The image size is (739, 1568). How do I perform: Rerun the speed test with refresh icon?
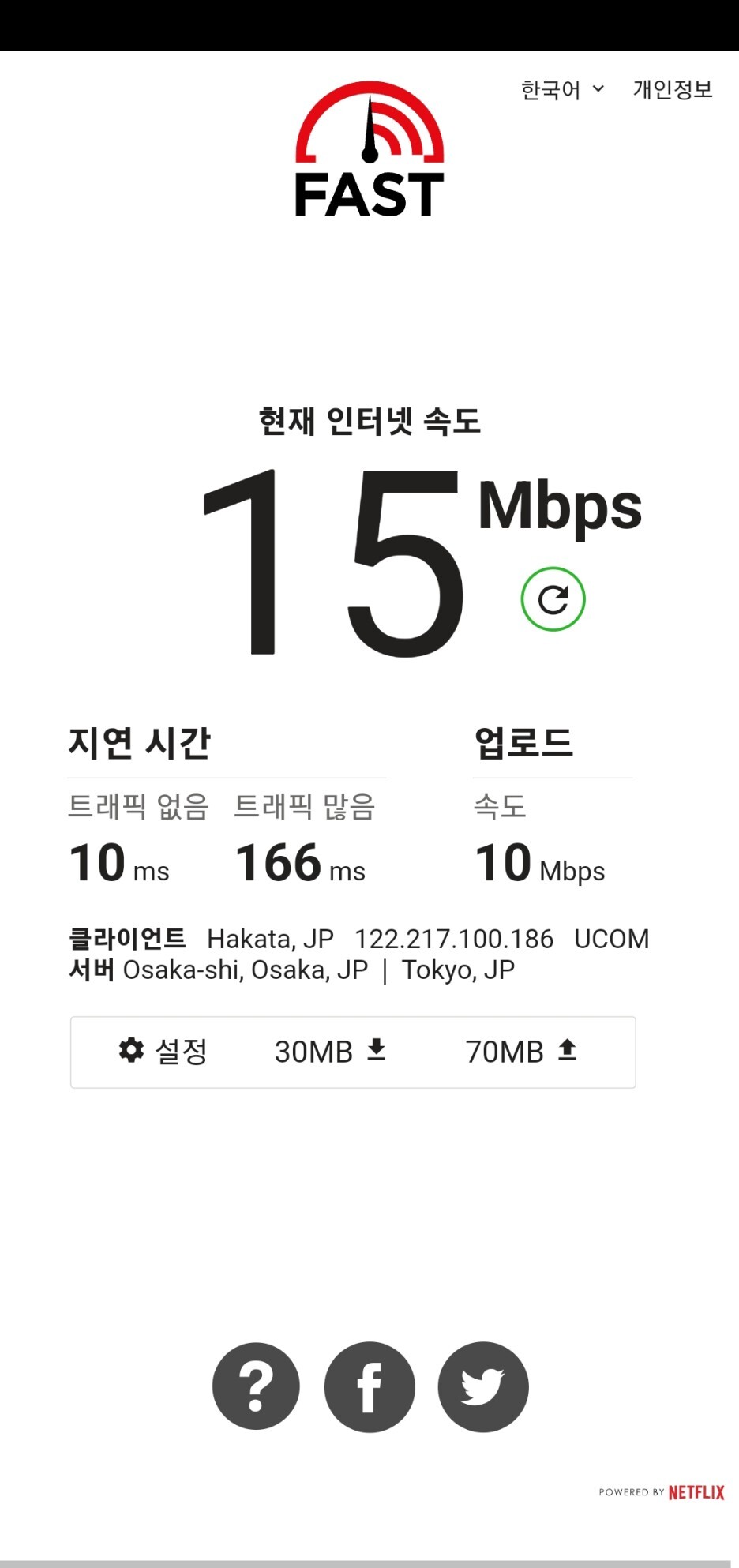pos(553,599)
